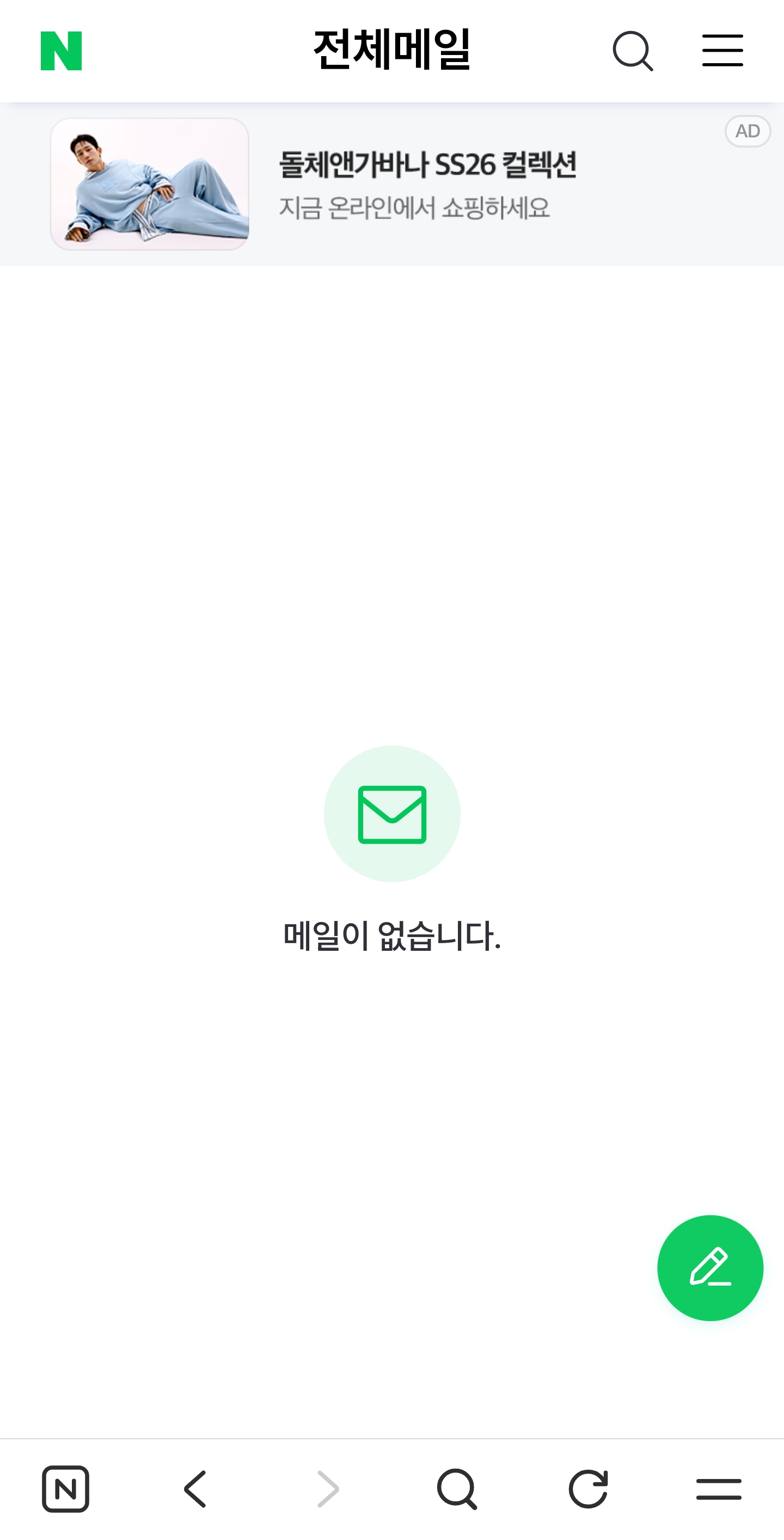Open the mailbox hamburger menu at top
The width and height of the screenshot is (784, 1540).
722,51
